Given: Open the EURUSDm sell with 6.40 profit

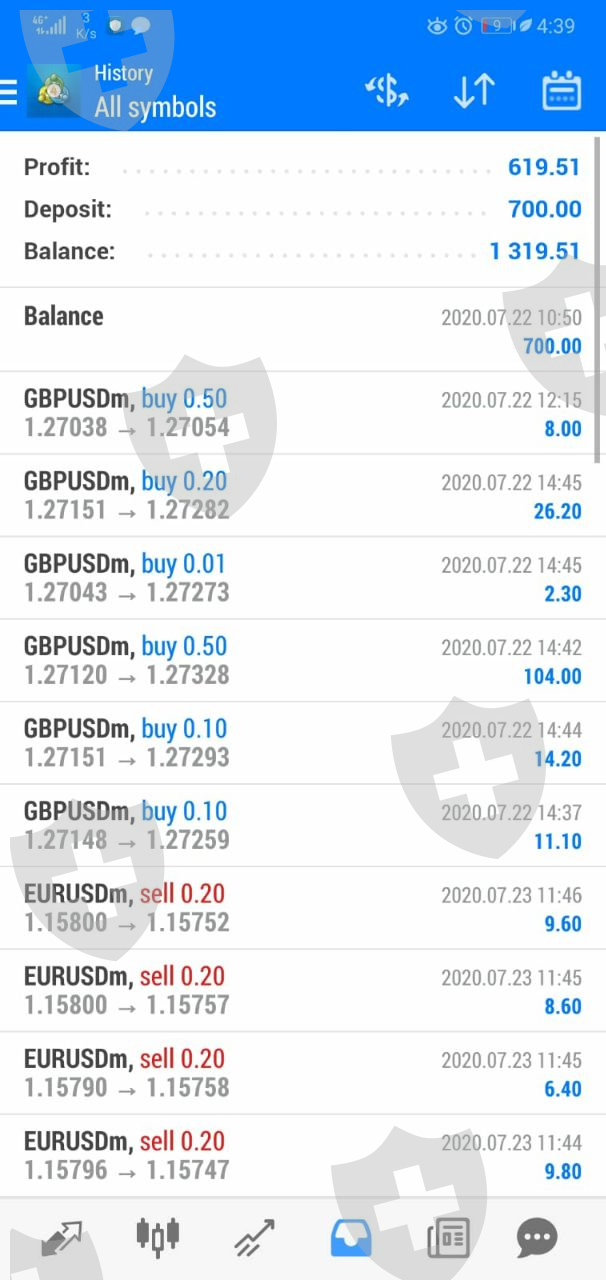Looking at the screenshot, I should [x=300, y=1073].
